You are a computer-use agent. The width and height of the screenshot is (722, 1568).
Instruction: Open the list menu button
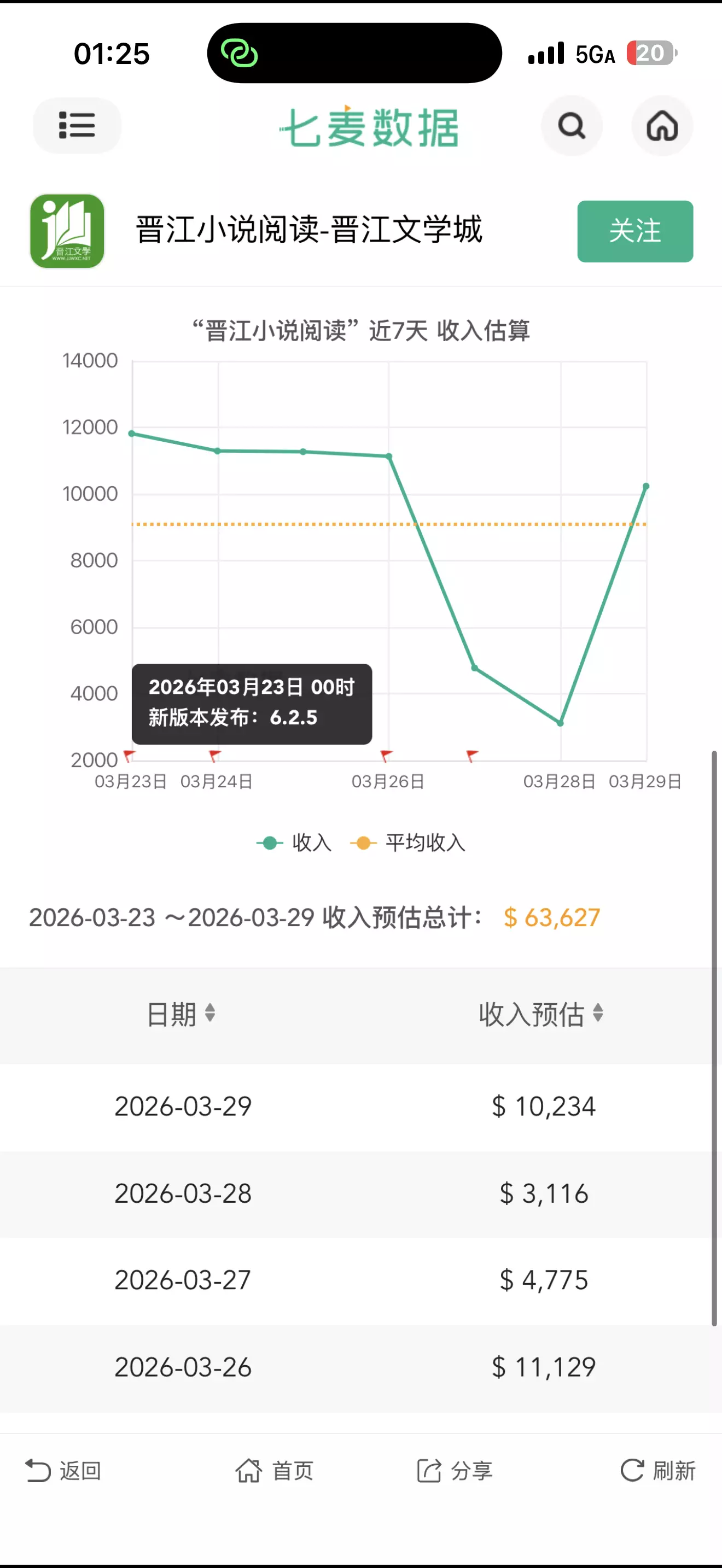click(x=77, y=125)
